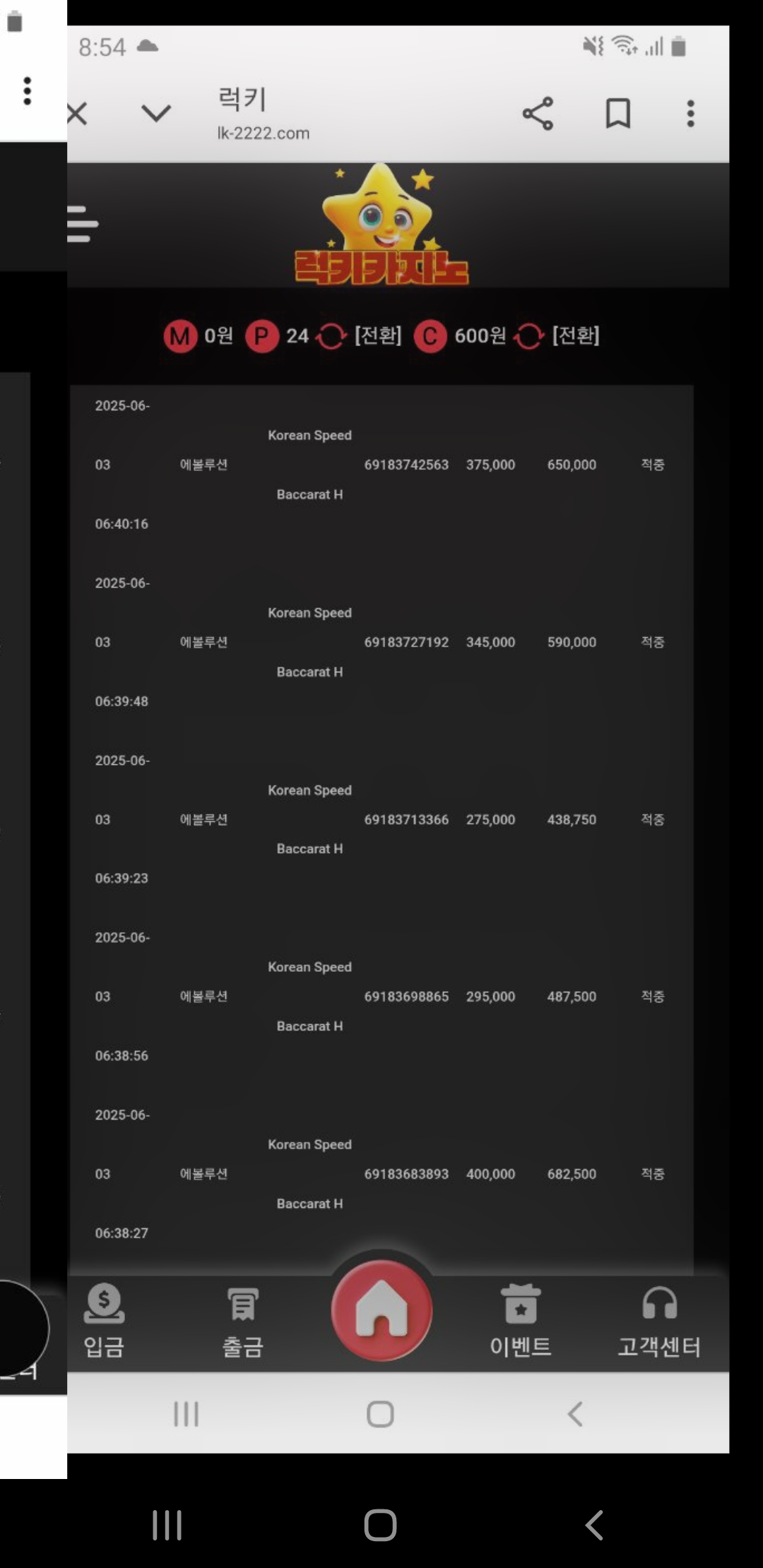Image resolution: width=763 pixels, height=1568 pixels.
Task: Open the site hamburger menu
Action: pyautogui.click(x=83, y=224)
